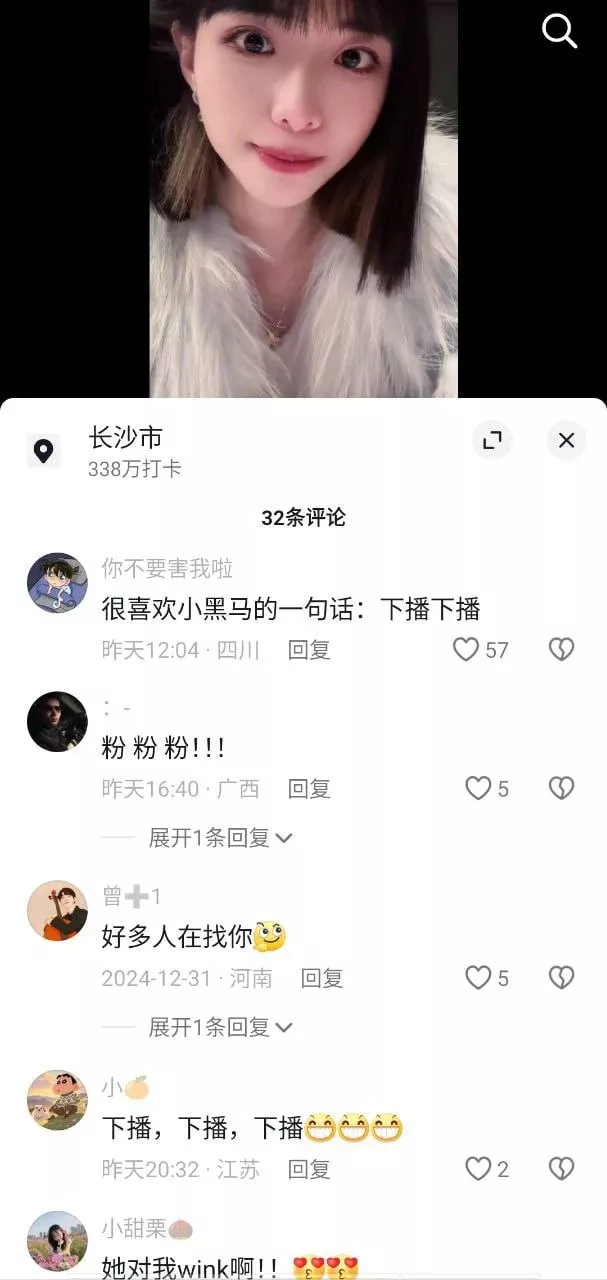This screenshot has width=607, height=1280.
Task: Expand comments panel to full screen
Action: tap(492, 440)
